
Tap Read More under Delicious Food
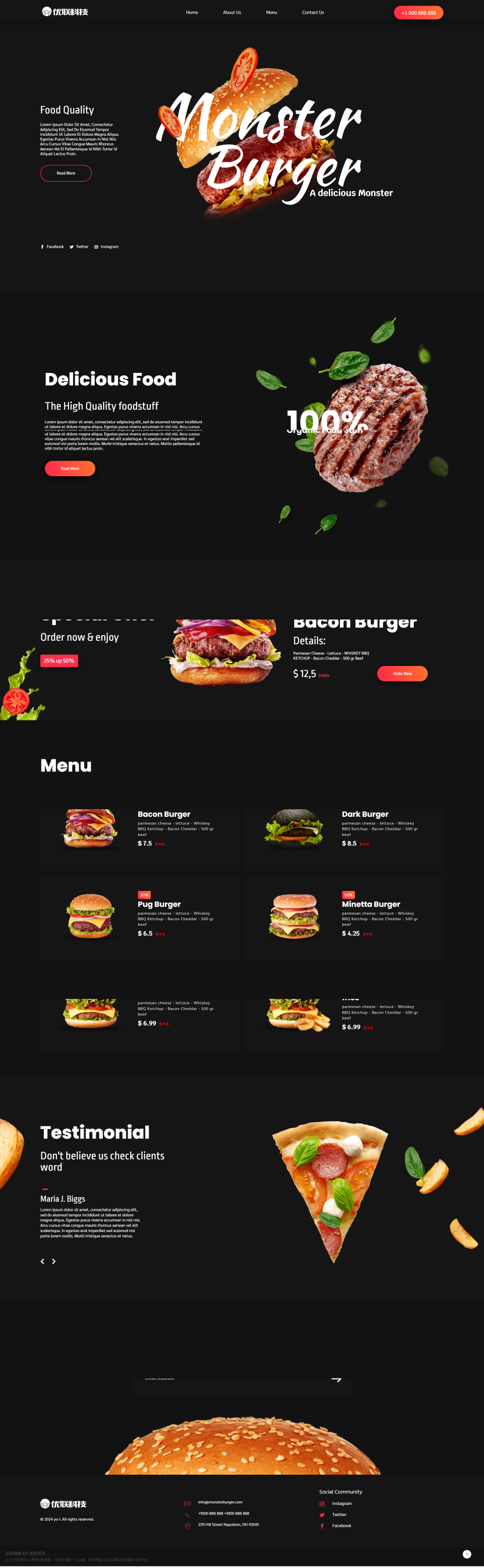70,468
